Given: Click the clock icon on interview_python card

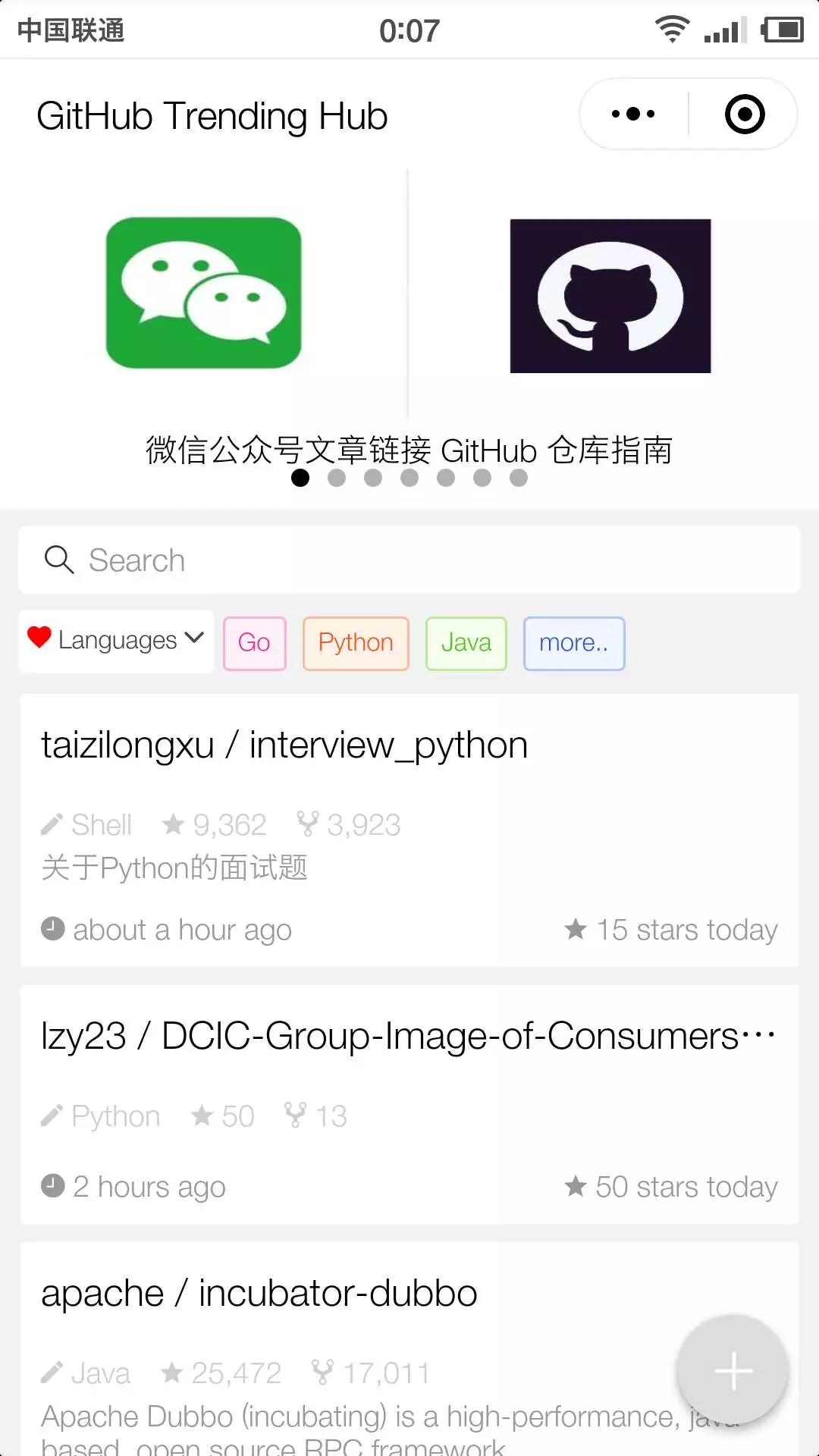Looking at the screenshot, I should point(52,928).
